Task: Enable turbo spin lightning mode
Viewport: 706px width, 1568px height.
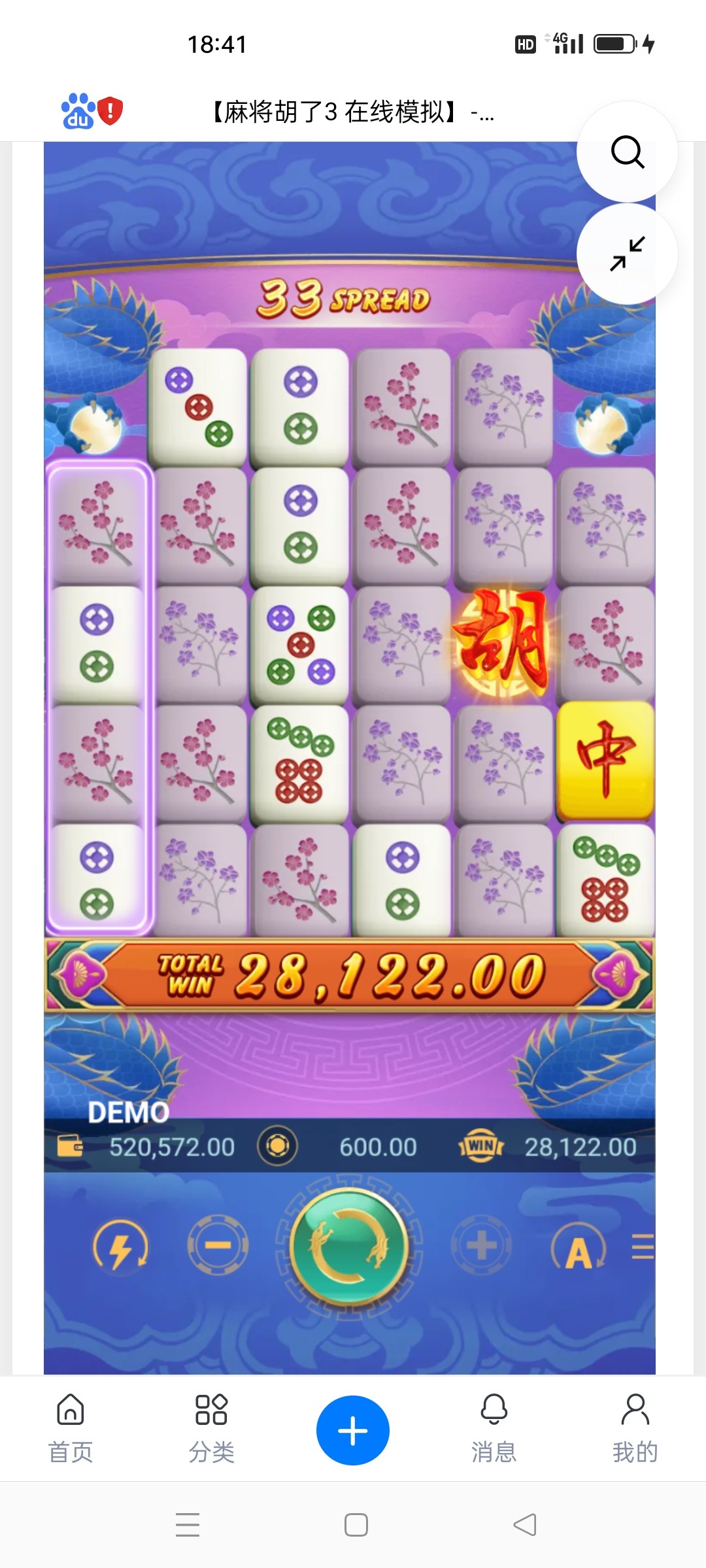Action: (x=121, y=1247)
